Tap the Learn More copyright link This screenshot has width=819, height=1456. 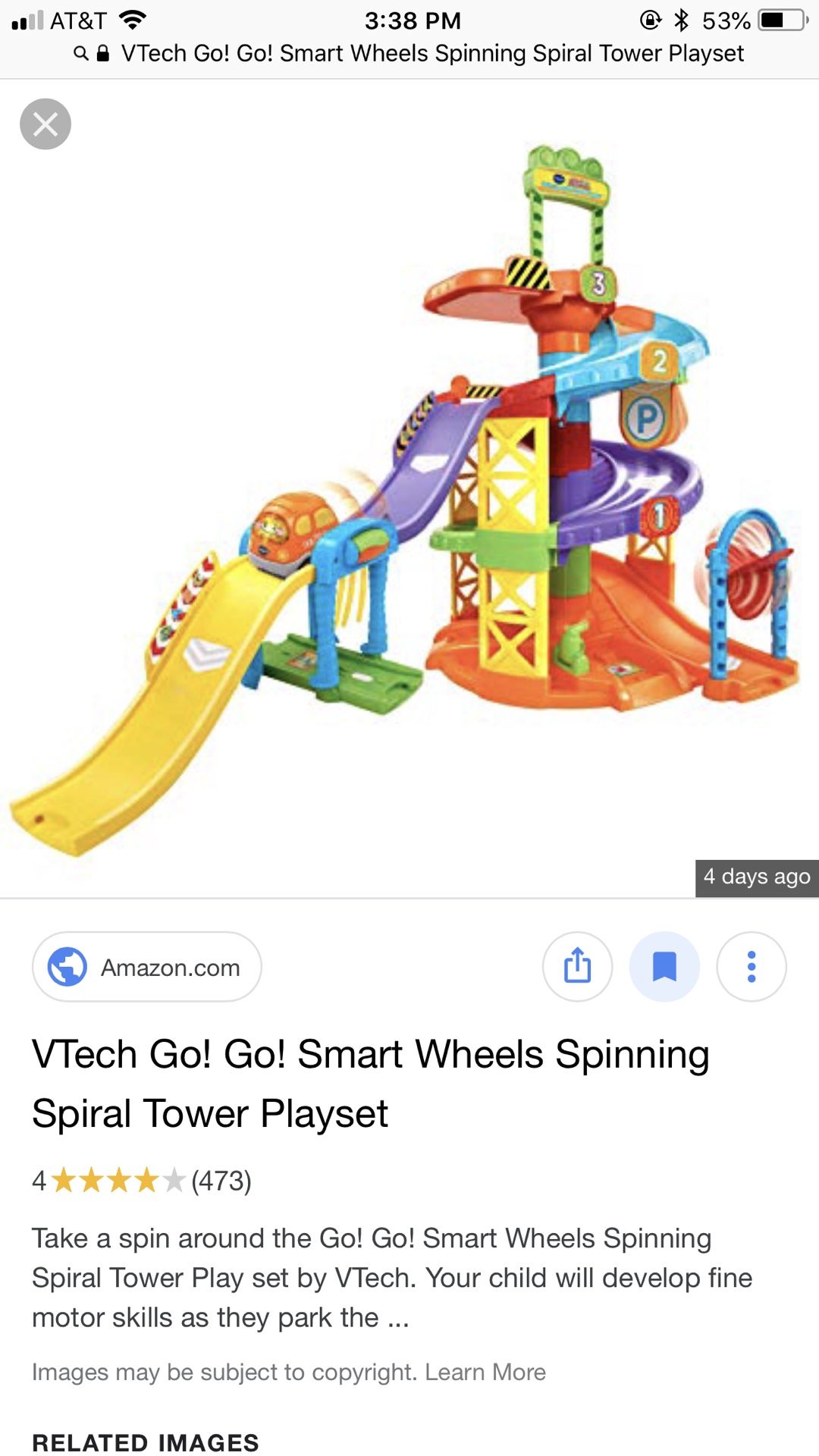(485, 1372)
